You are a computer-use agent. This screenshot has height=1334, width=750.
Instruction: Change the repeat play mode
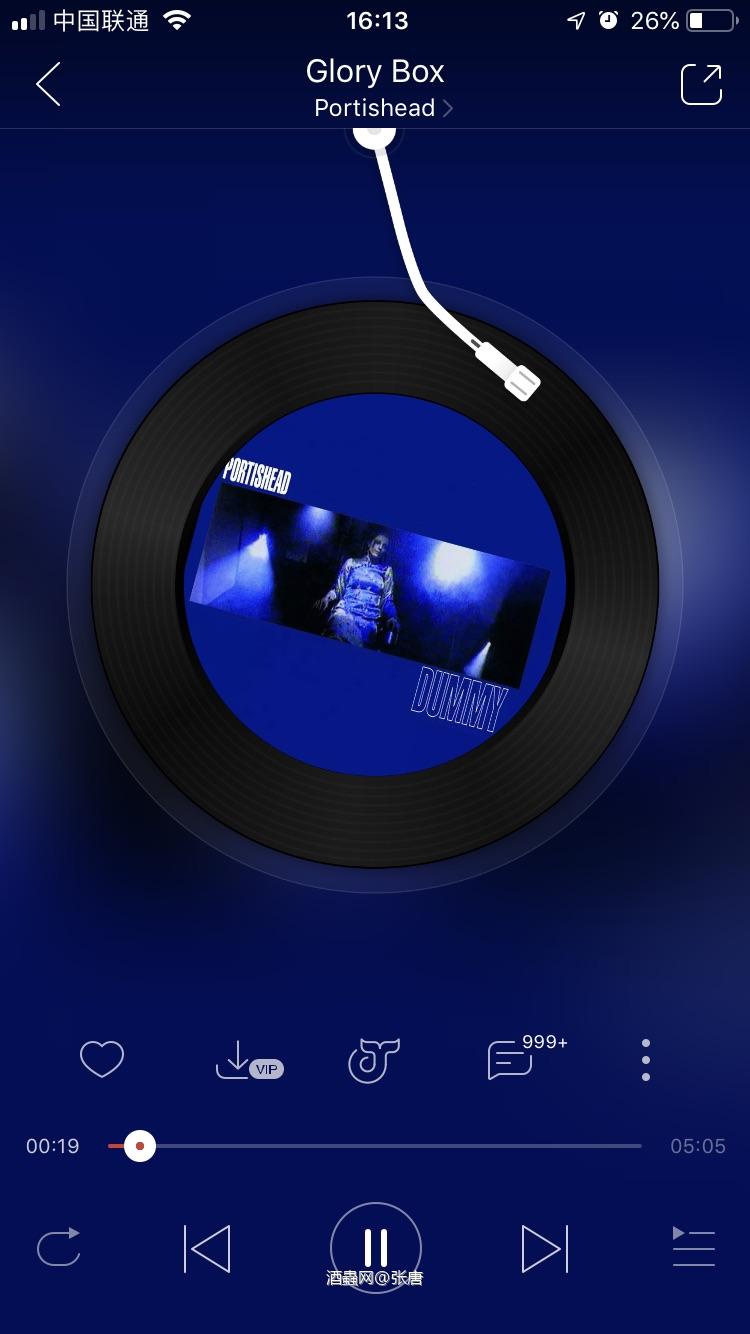(x=59, y=1248)
